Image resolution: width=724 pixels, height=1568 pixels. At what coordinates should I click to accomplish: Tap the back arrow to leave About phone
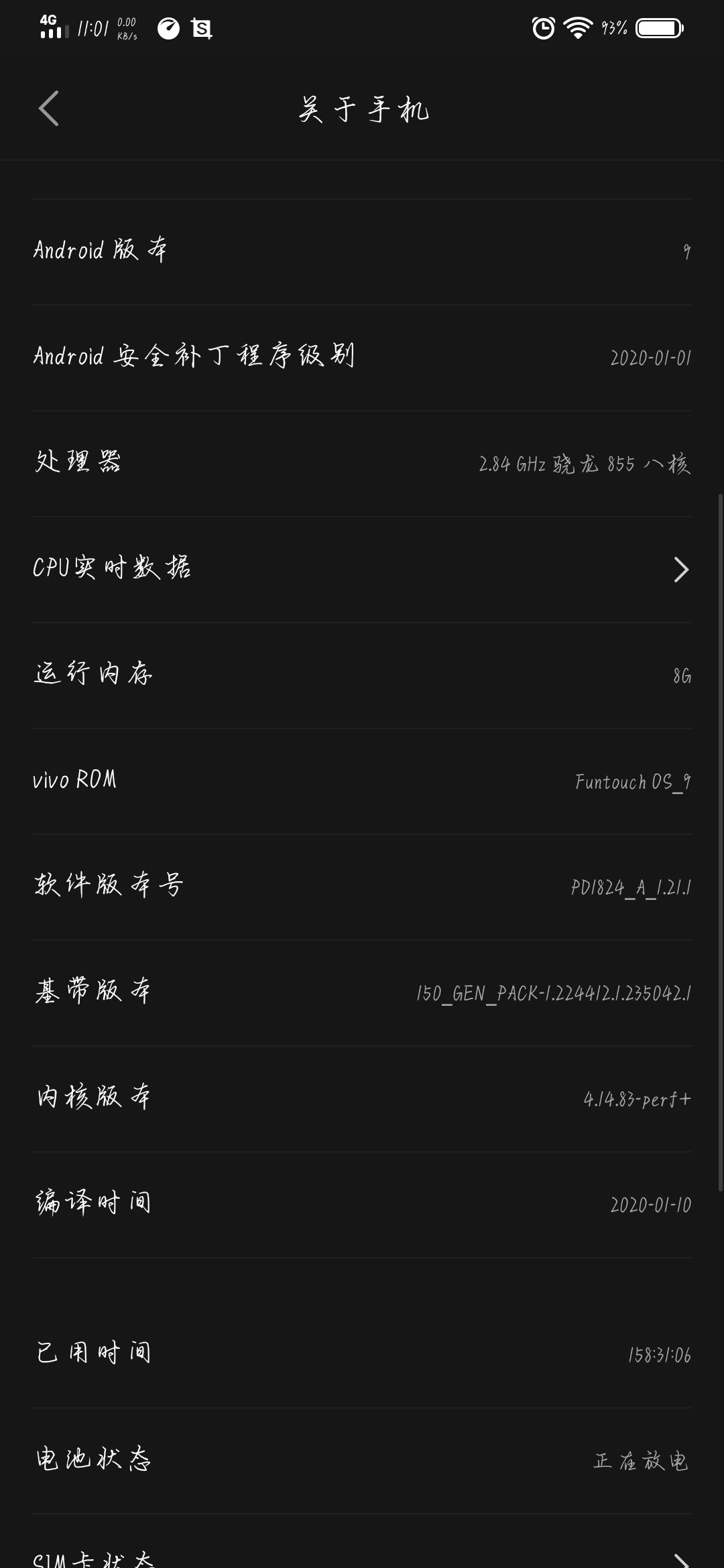tap(47, 109)
